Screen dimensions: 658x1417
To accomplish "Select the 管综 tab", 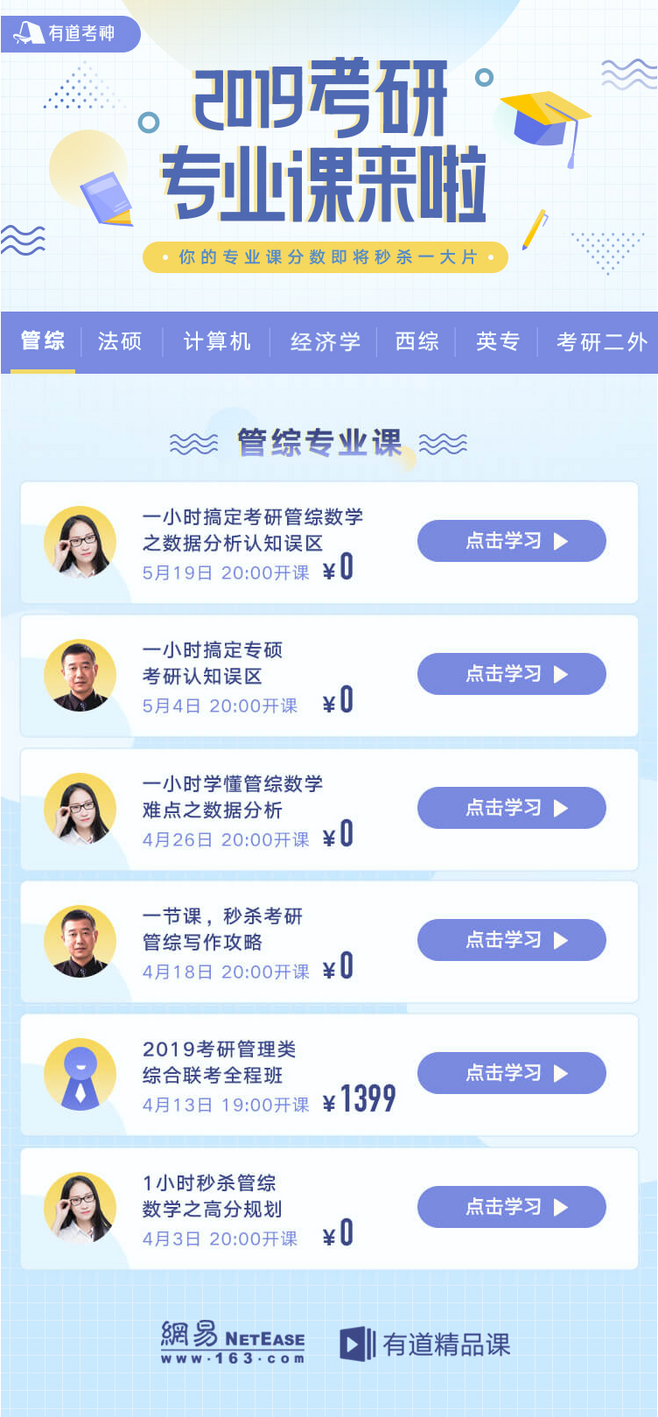I will [43, 342].
